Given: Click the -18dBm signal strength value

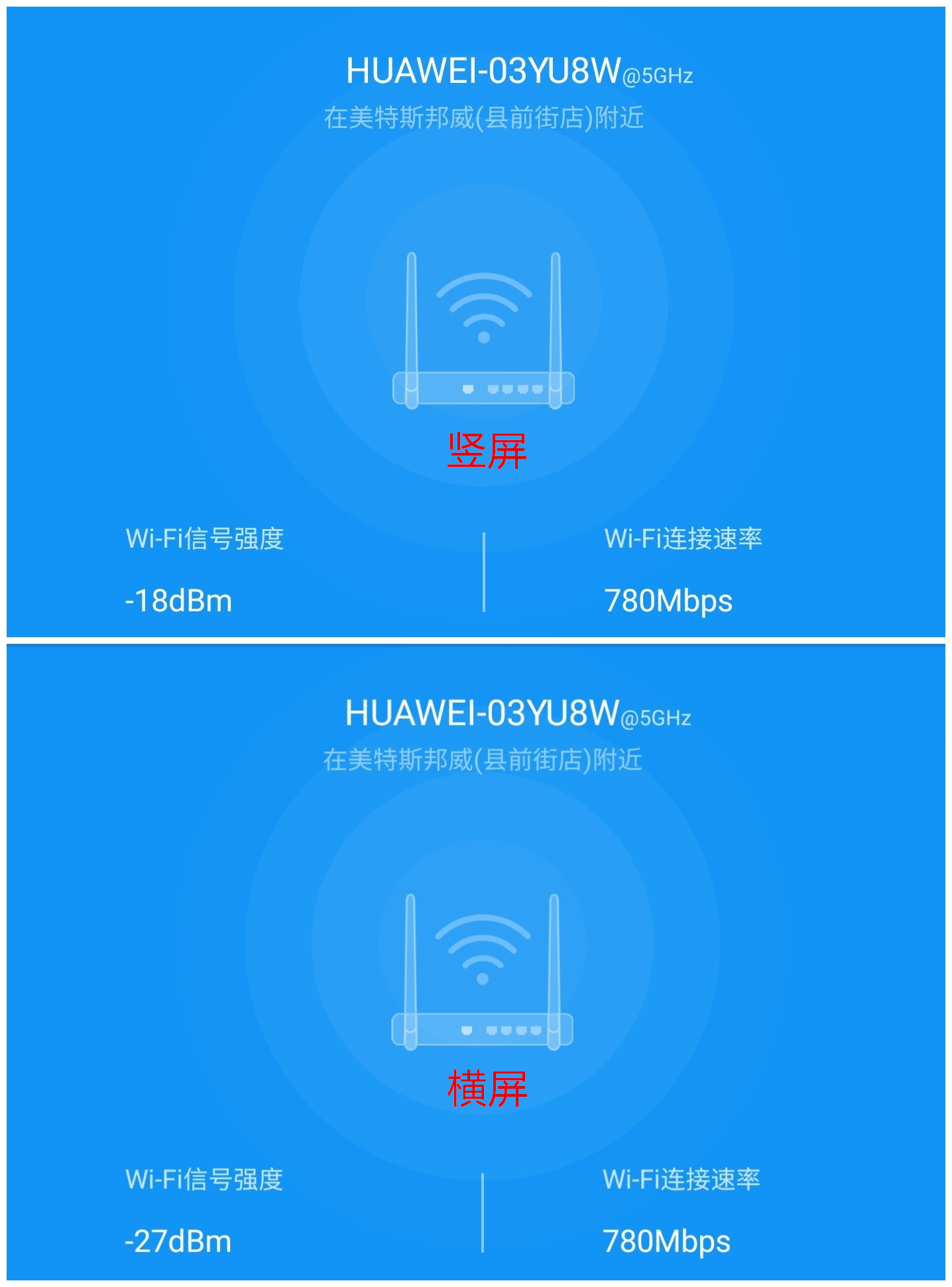Looking at the screenshot, I should point(179,601).
